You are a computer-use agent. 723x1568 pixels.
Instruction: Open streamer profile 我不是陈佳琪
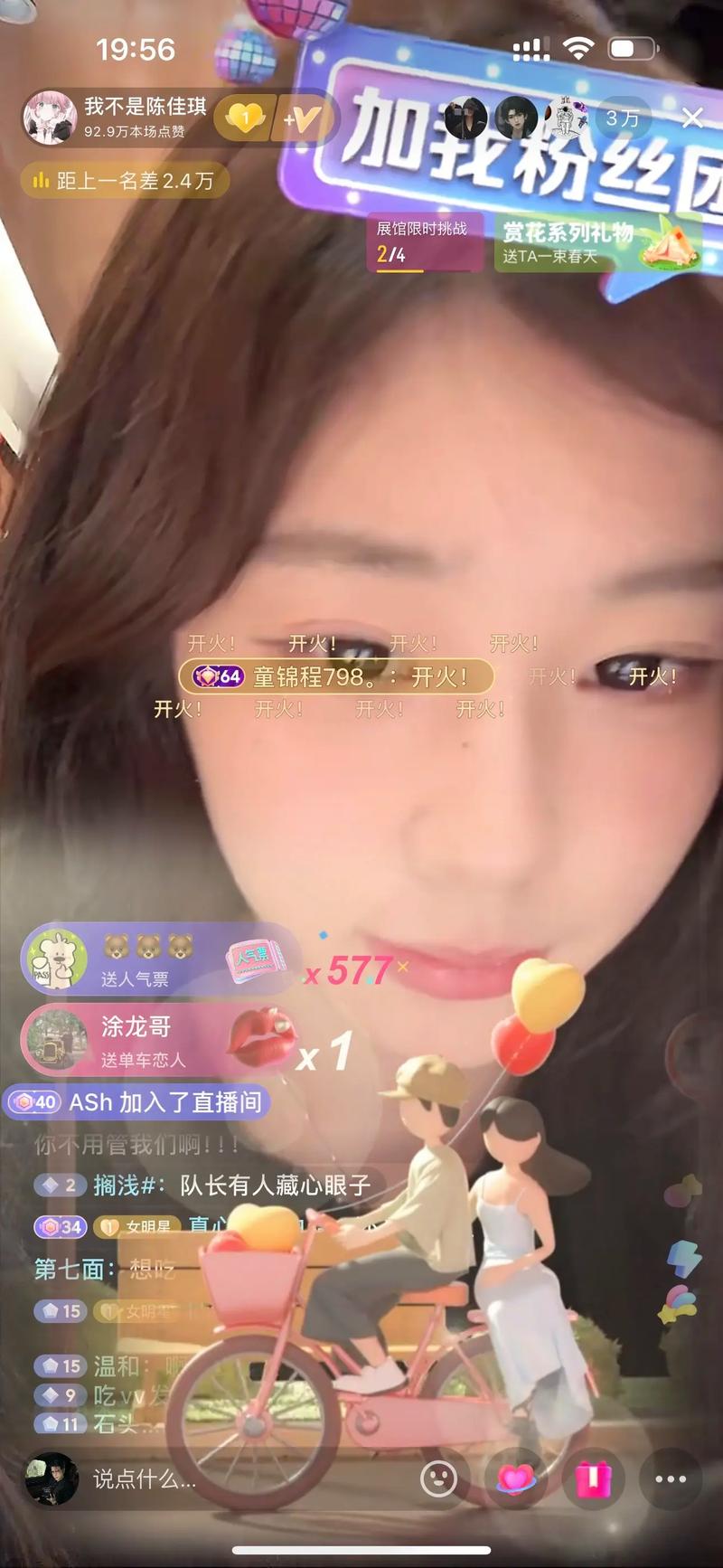(117, 118)
